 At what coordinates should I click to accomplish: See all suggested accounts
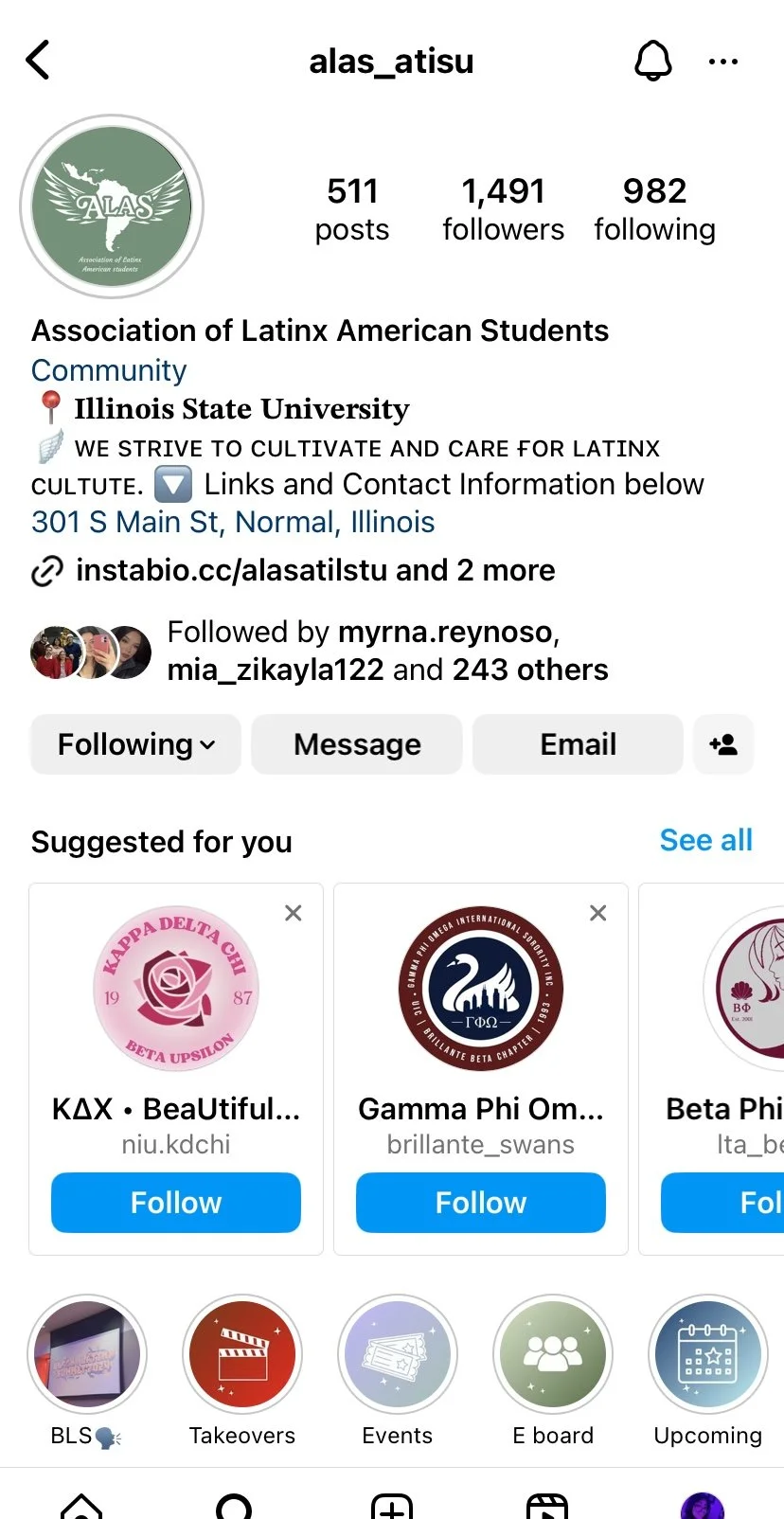point(705,840)
